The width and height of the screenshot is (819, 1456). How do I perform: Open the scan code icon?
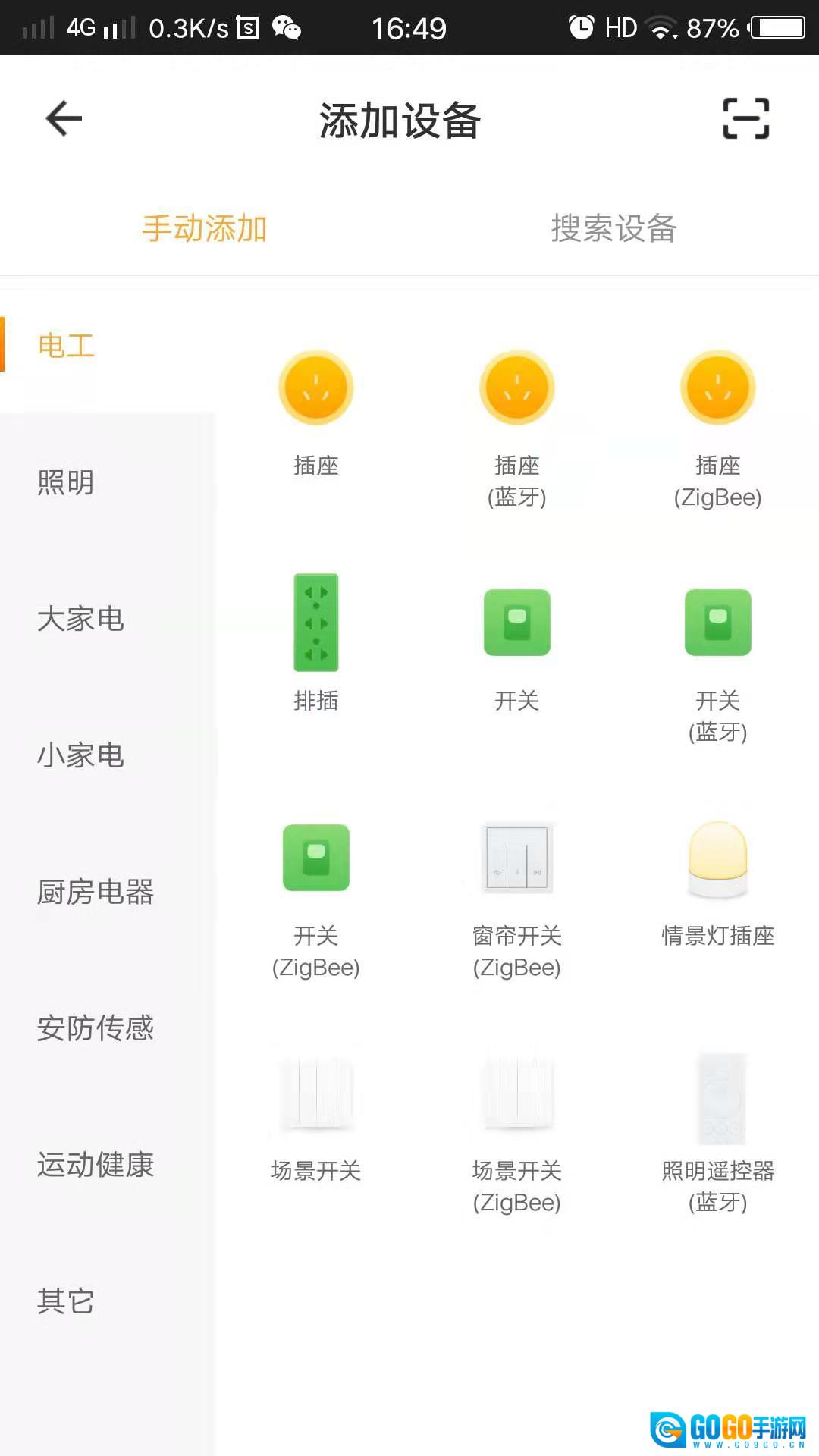[x=745, y=119]
